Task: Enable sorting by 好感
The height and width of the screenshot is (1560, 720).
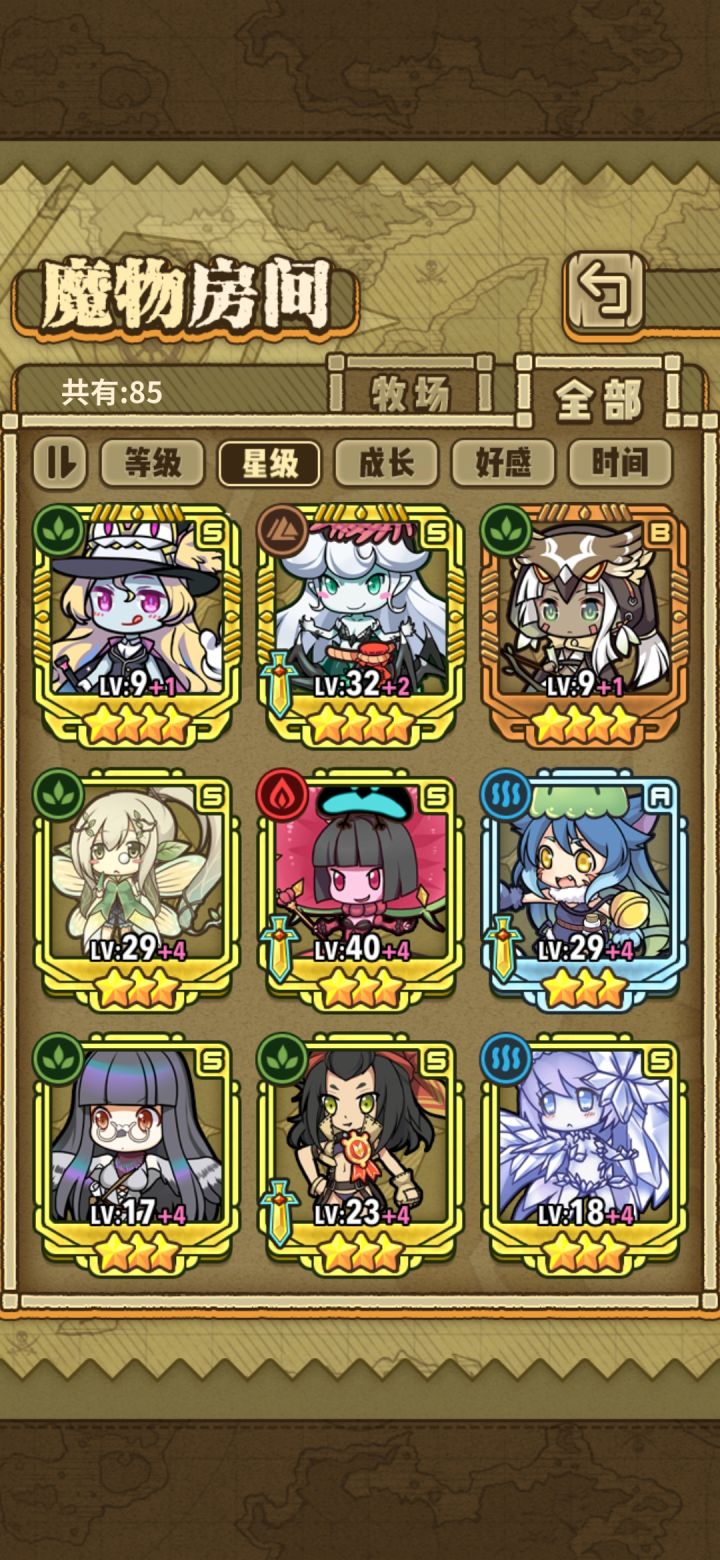Action: (503, 461)
